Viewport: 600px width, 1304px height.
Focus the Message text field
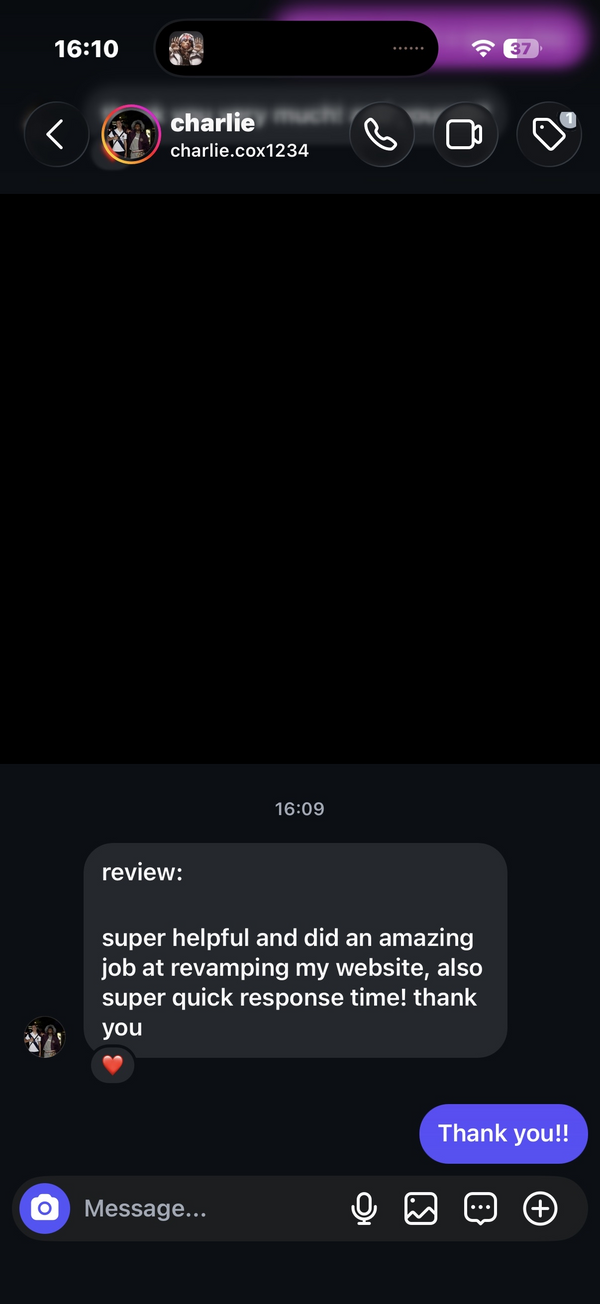click(x=205, y=1208)
